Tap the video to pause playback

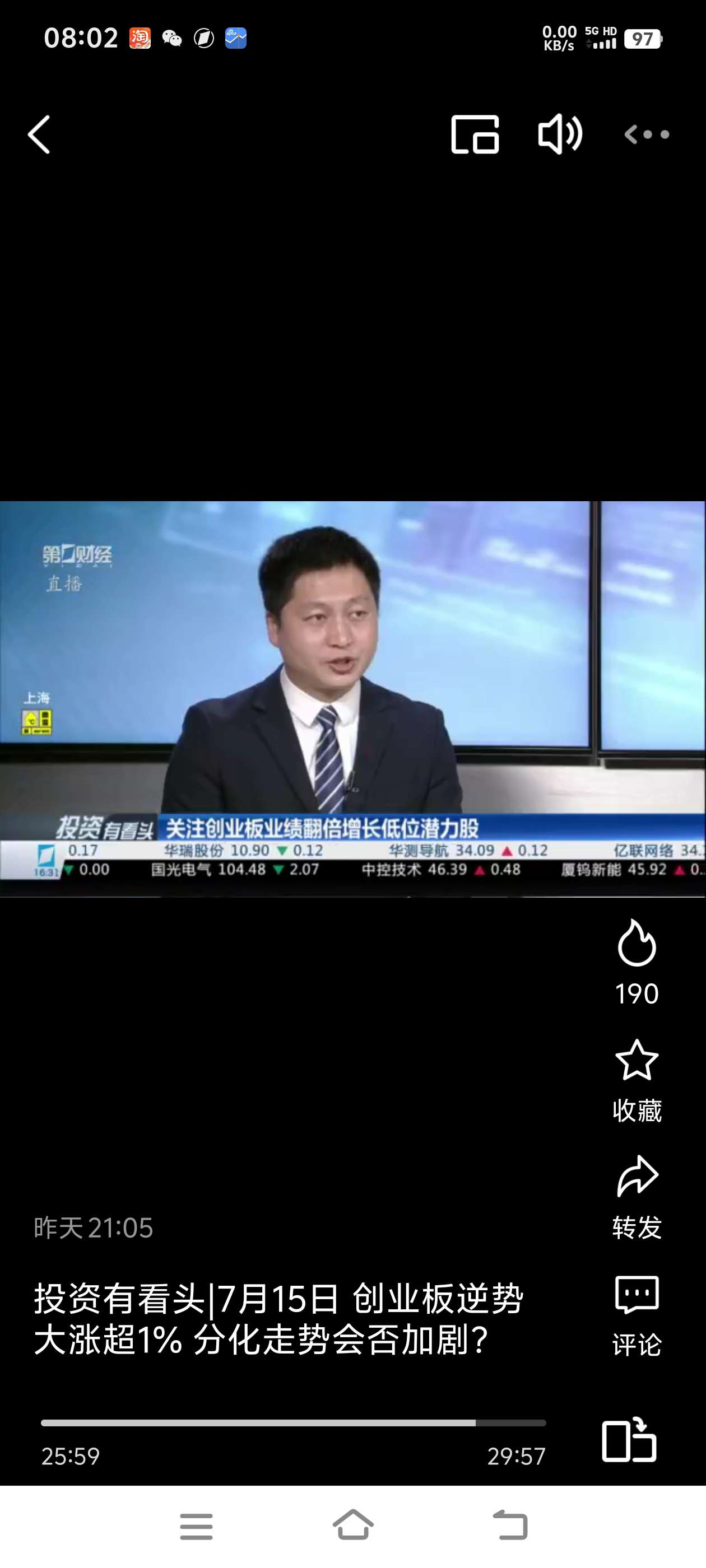click(352, 698)
